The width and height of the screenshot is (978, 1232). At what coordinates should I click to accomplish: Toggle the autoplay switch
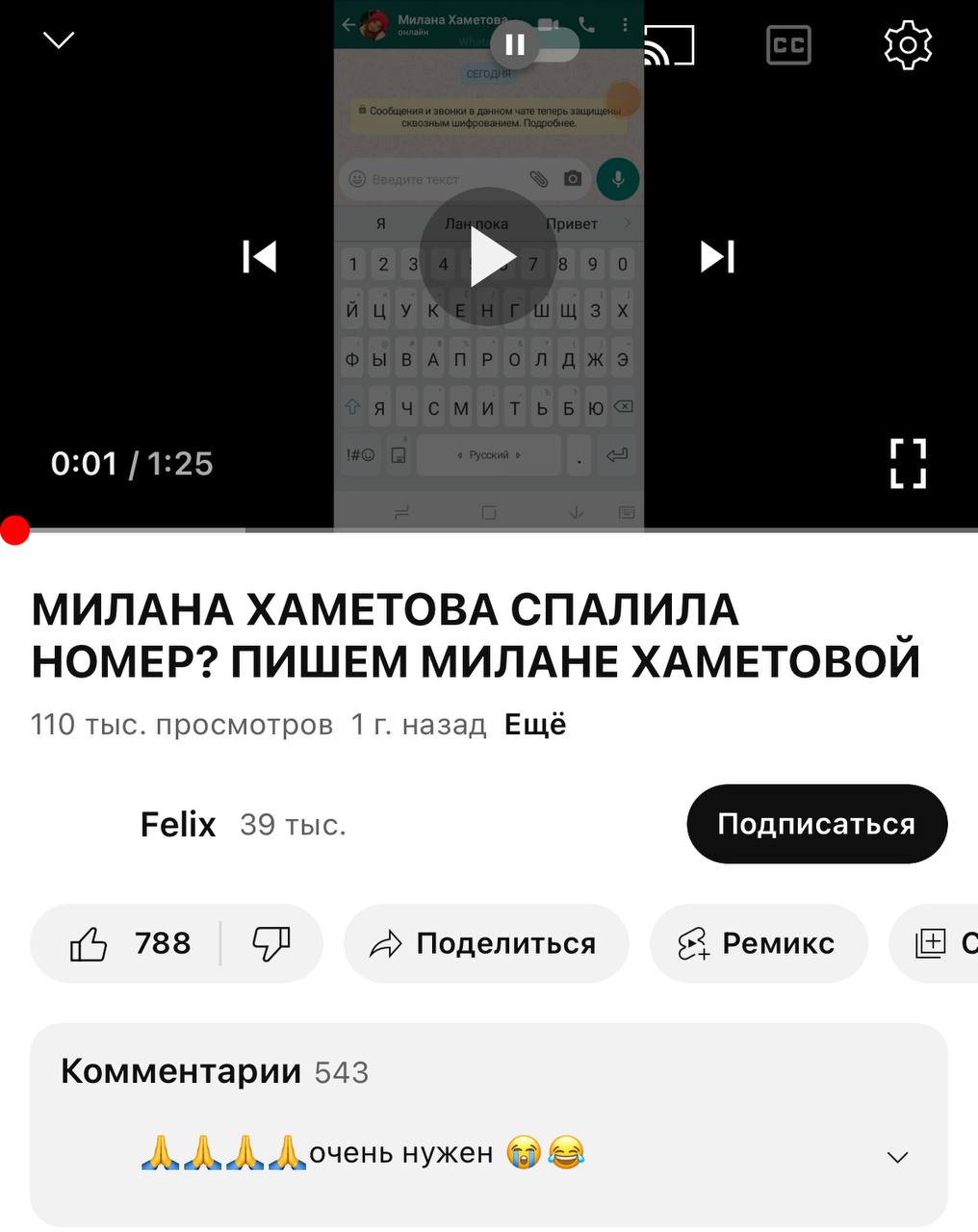coord(534,44)
